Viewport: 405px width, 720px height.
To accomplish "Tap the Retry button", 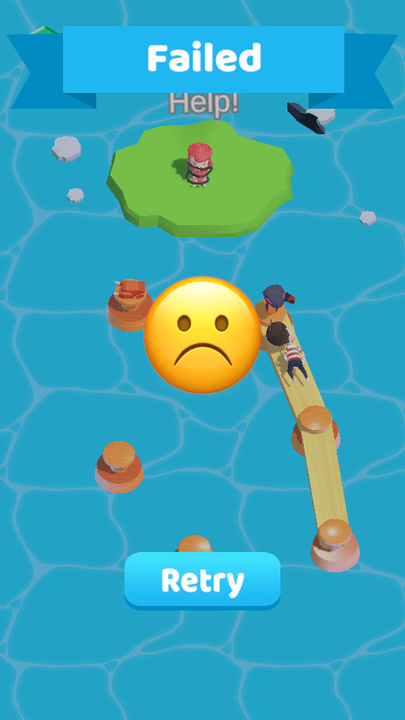I will click(x=202, y=581).
